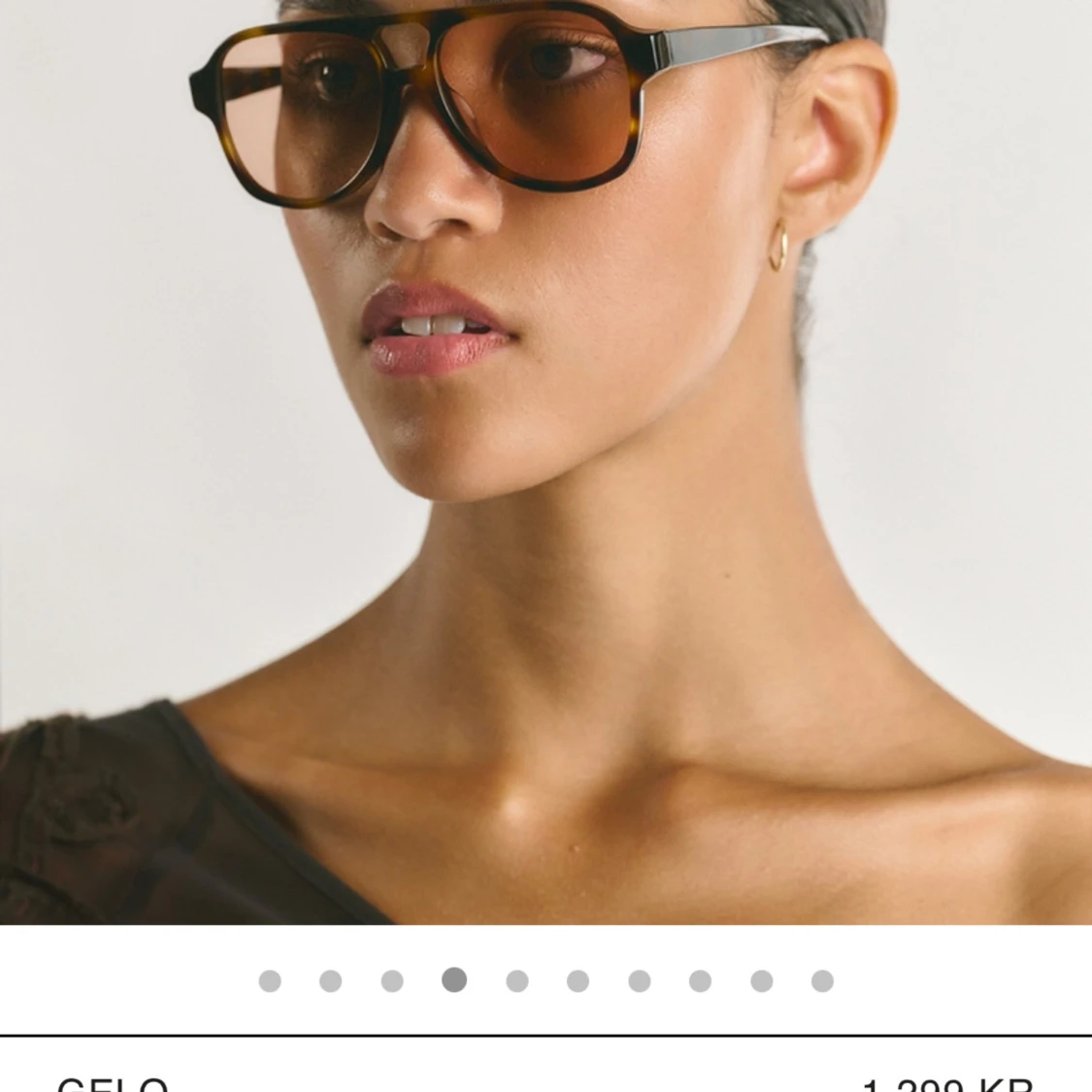Select the fifth dot in the image indicator
The height and width of the screenshot is (1092, 1092).
(516, 981)
